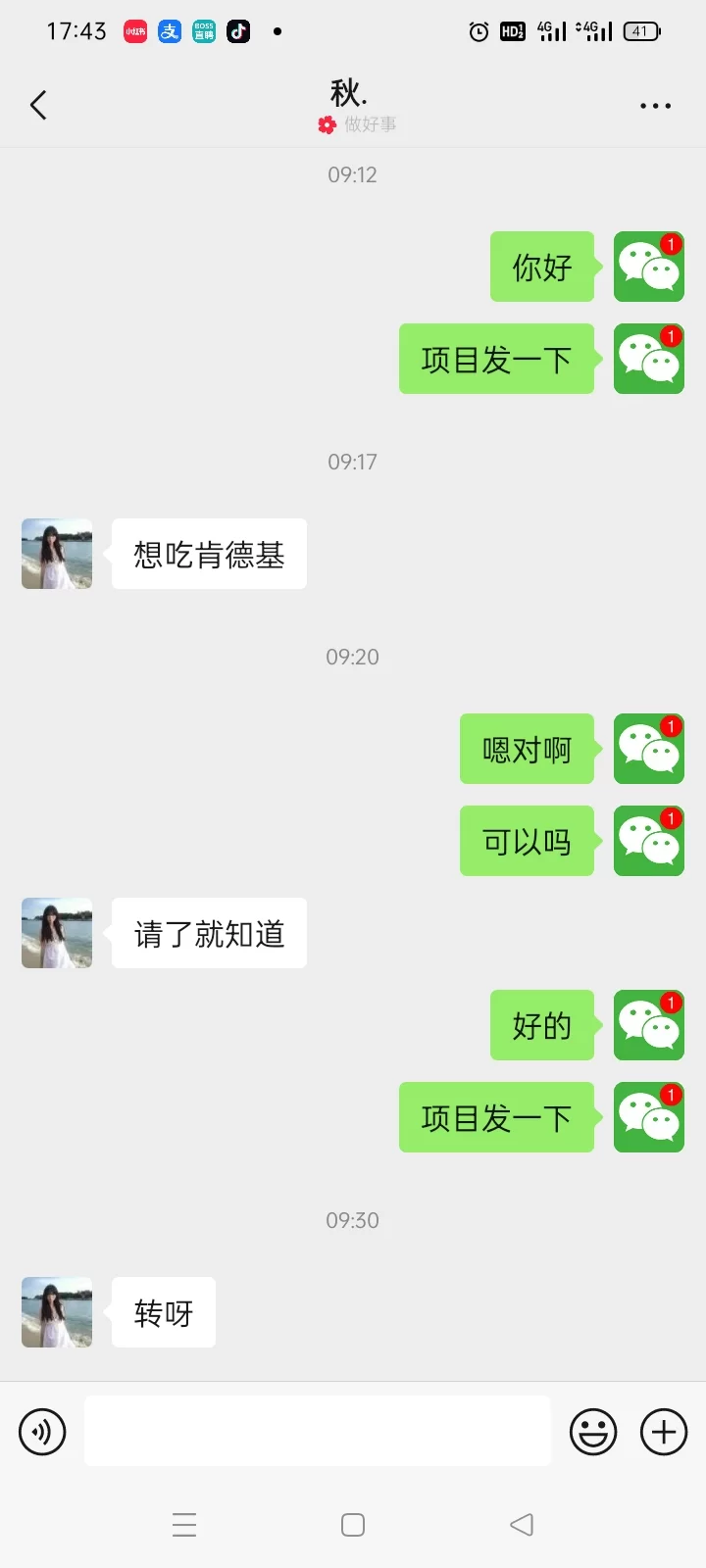The width and height of the screenshot is (706, 1568).
Task: Open the emoji picker
Action: click(x=593, y=1432)
